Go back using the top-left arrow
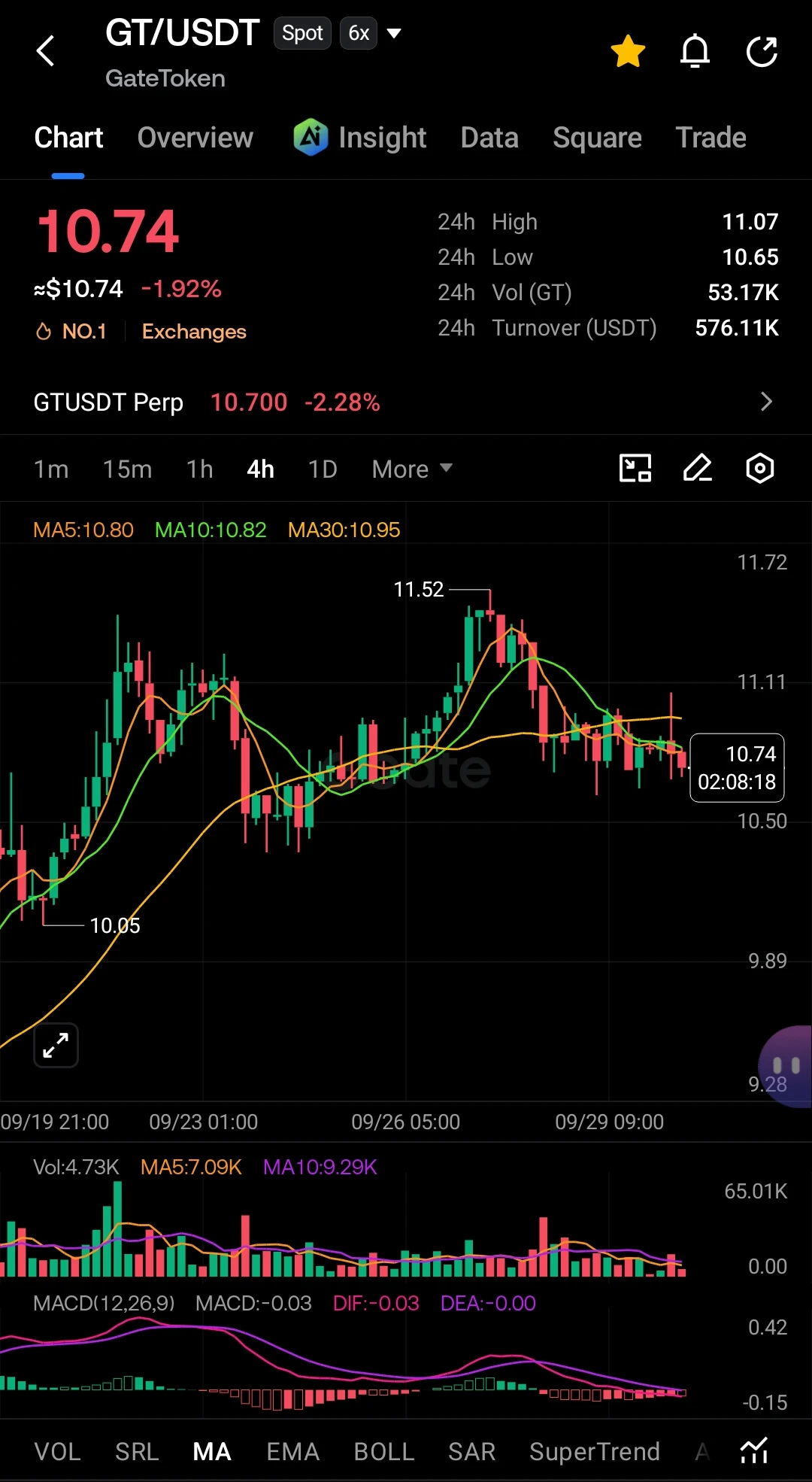Image resolution: width=812 pixels, height=1482 pixels. (x=45, y=51)
